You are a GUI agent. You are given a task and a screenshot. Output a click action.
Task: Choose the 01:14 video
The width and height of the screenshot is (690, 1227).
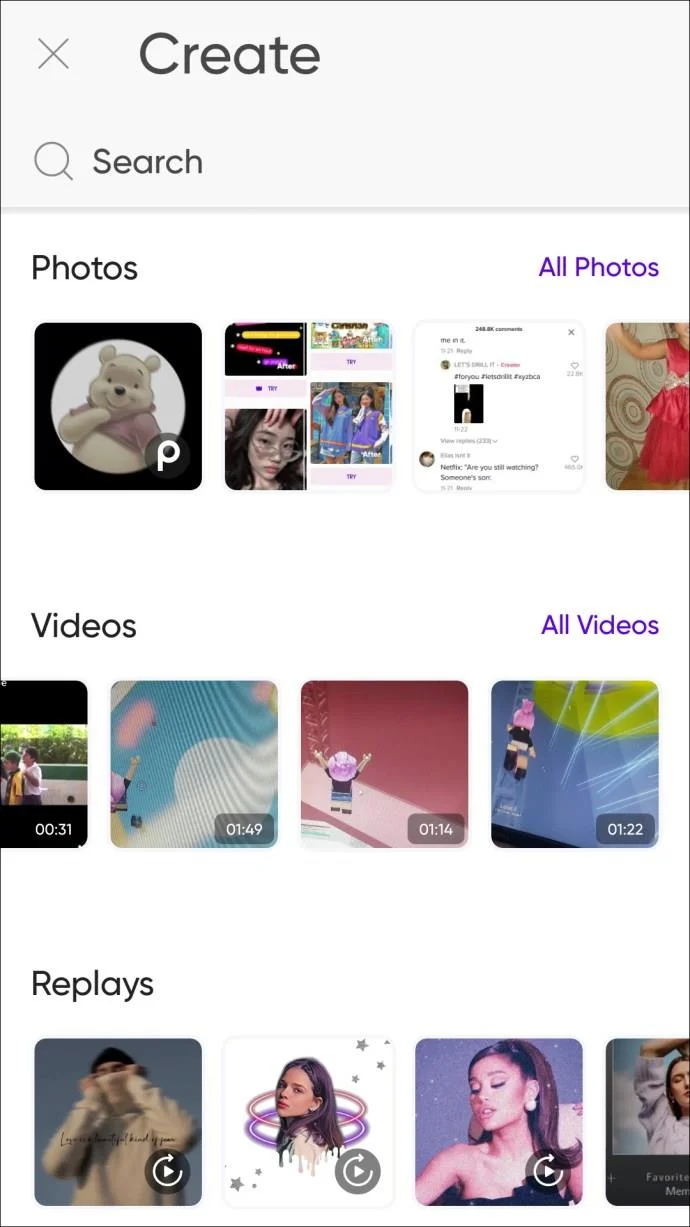pos(384,764)
